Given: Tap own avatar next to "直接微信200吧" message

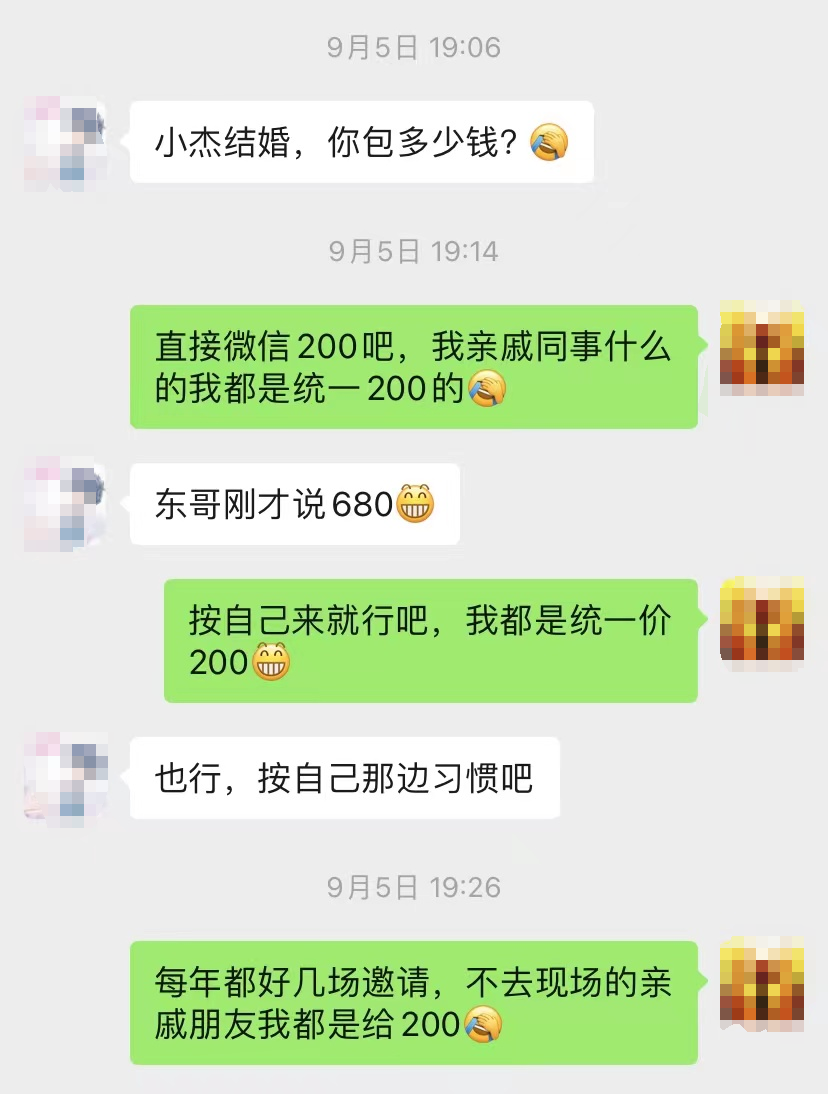Looking at the screenshot, I should click(762, 347).
